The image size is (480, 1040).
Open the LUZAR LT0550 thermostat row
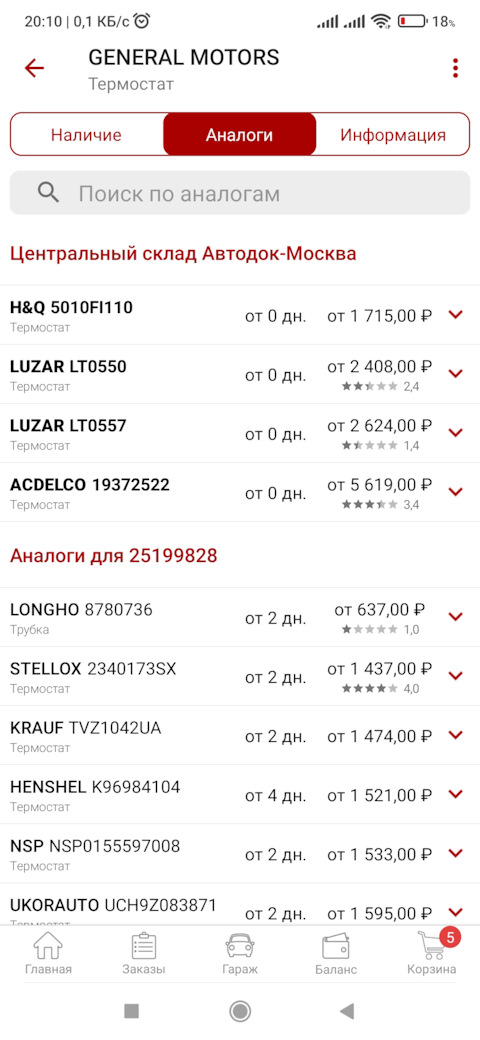(x=240, y=374)
